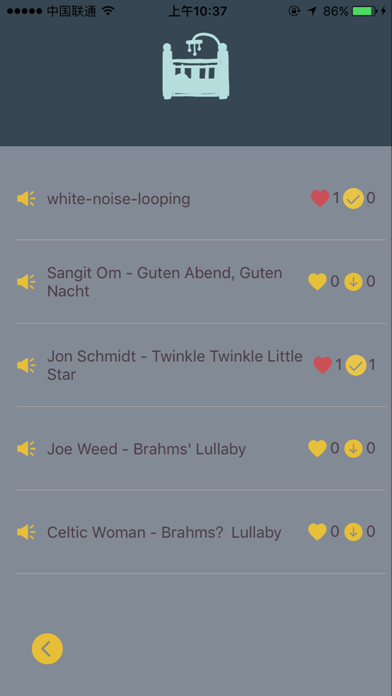Play Celtic Woman - Brahms Lullaby
This screenshot has width=392, height=696.
tap(26, 532)
